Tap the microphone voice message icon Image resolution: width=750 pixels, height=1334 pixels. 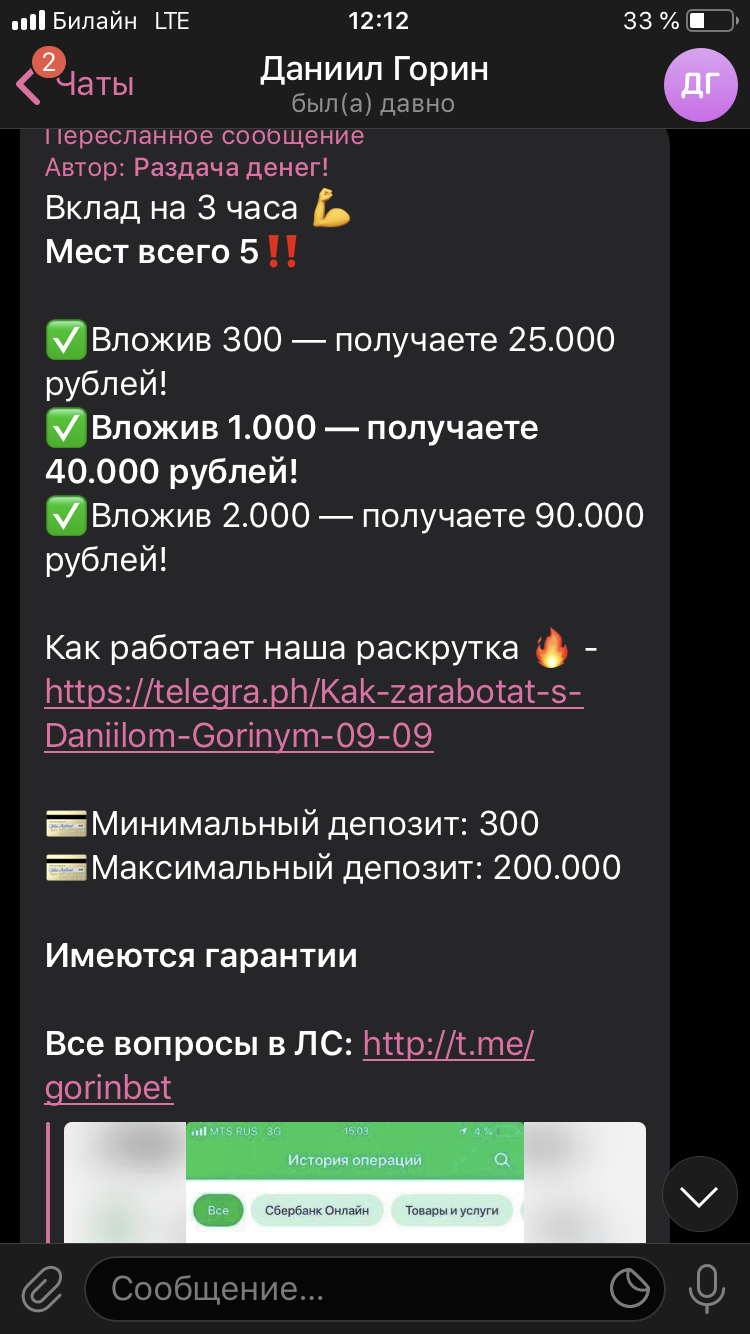pyautogui.click(x=708, y=1288)
